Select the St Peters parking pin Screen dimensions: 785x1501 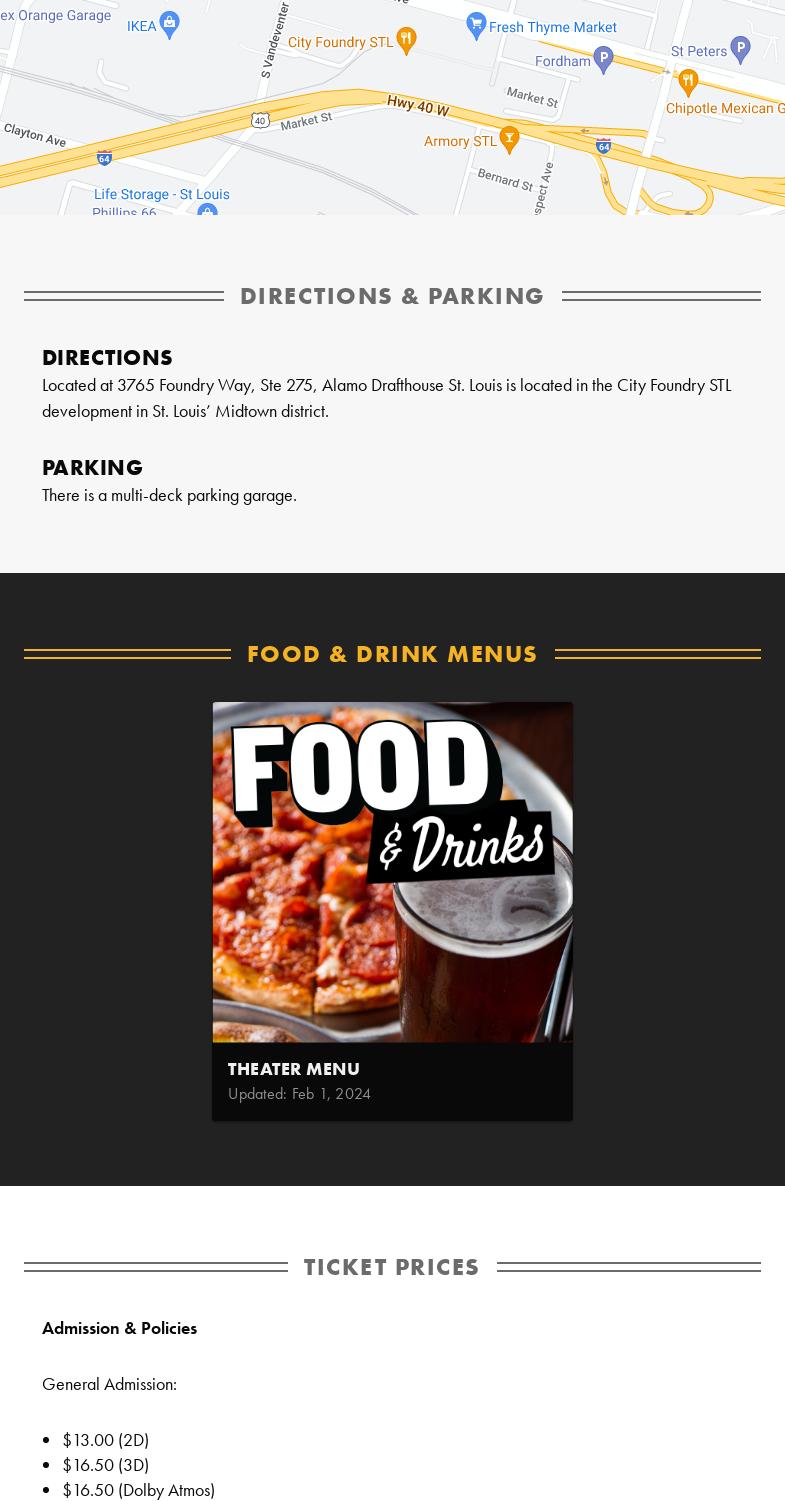739,46
